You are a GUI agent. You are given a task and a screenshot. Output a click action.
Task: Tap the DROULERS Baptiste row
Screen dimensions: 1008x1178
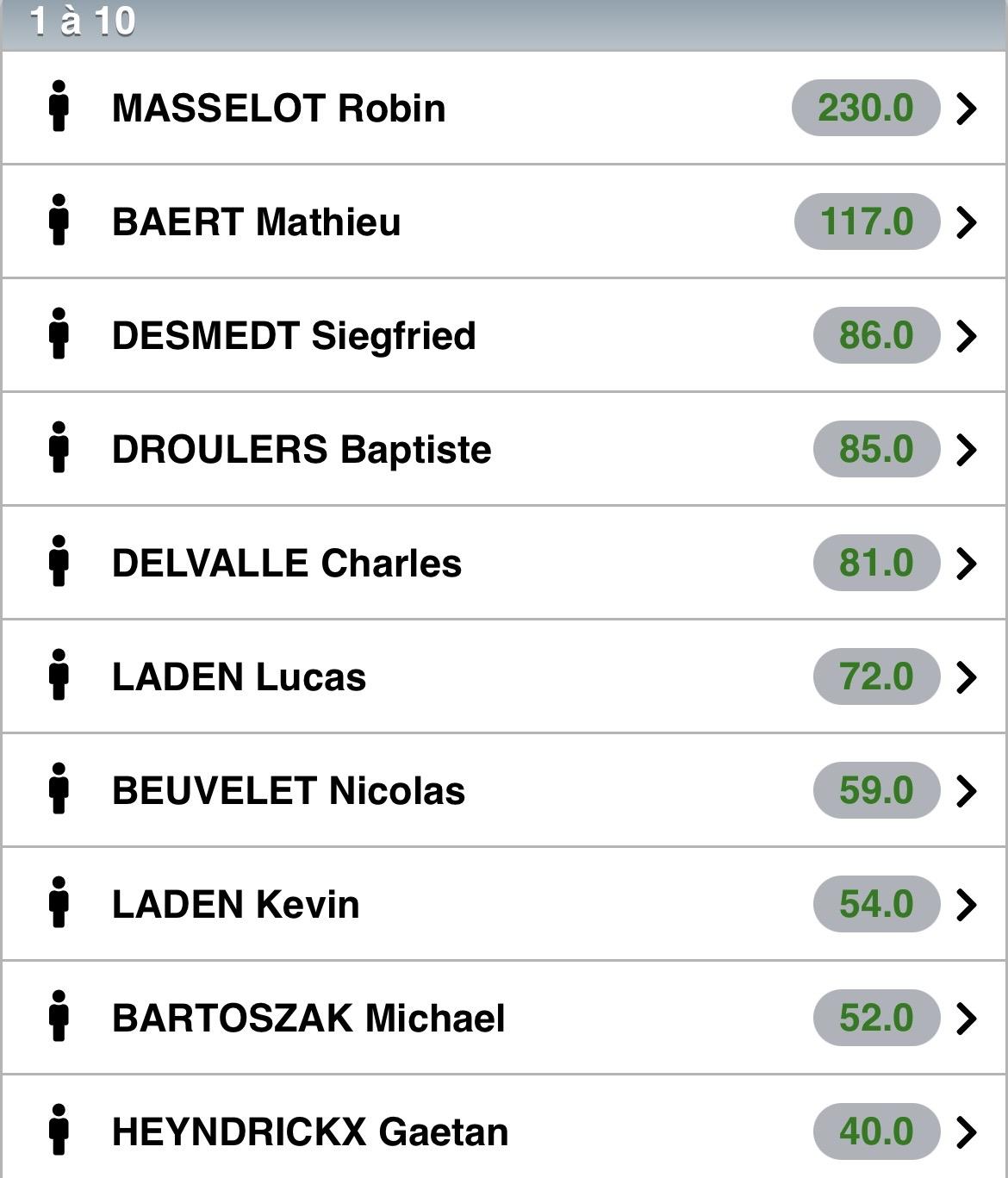coord(504,449)
